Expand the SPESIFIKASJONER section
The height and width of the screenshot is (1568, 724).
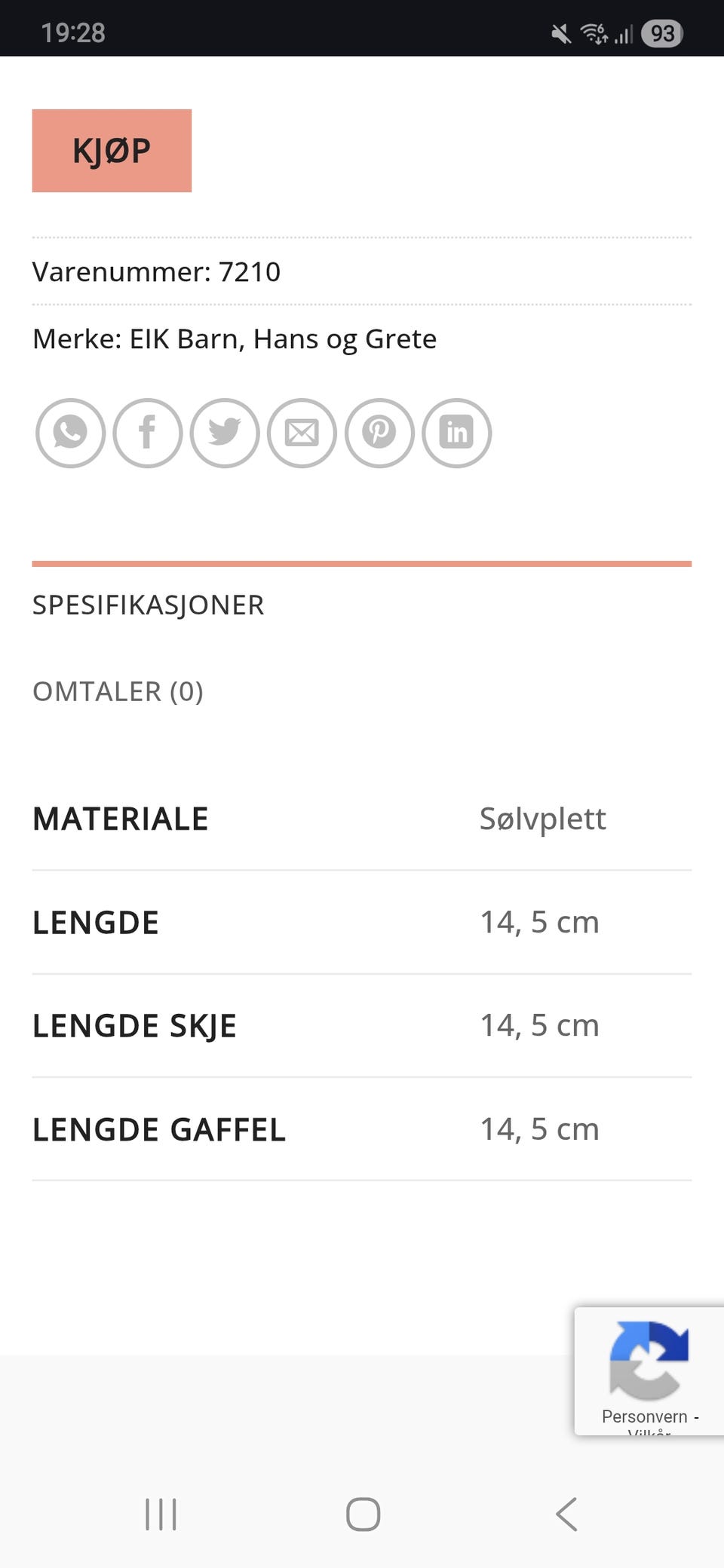(x=148, y=605)
